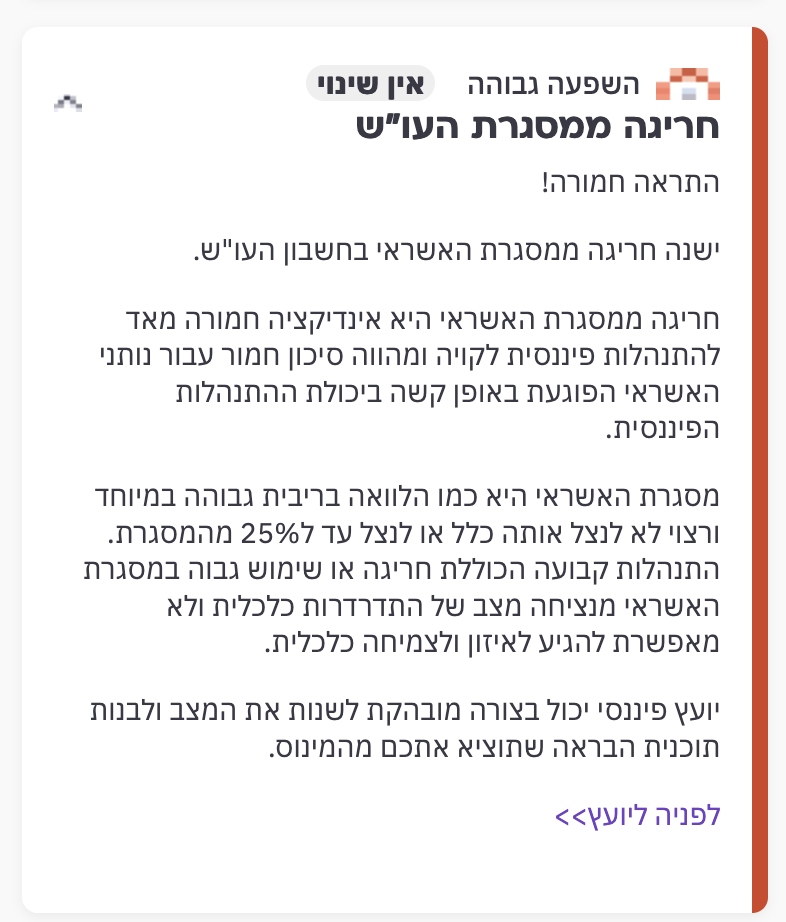The width and height of the screenshot is (786, 922).
Task: Open the לפניה ליועץ link
Action: (x=638, y=815)
